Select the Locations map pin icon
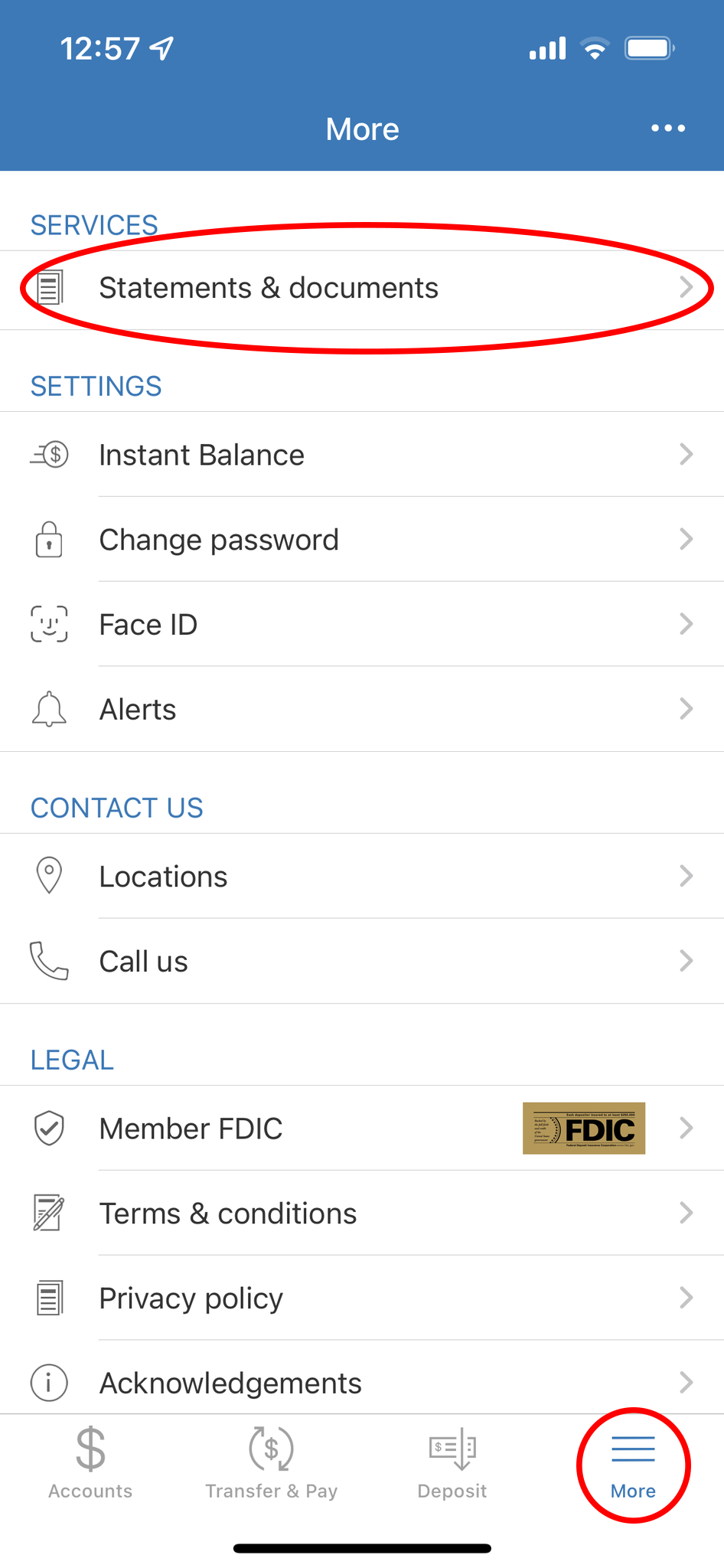Image resolution: width=724 pixels, height=1568 pixels. click(49, 876)
